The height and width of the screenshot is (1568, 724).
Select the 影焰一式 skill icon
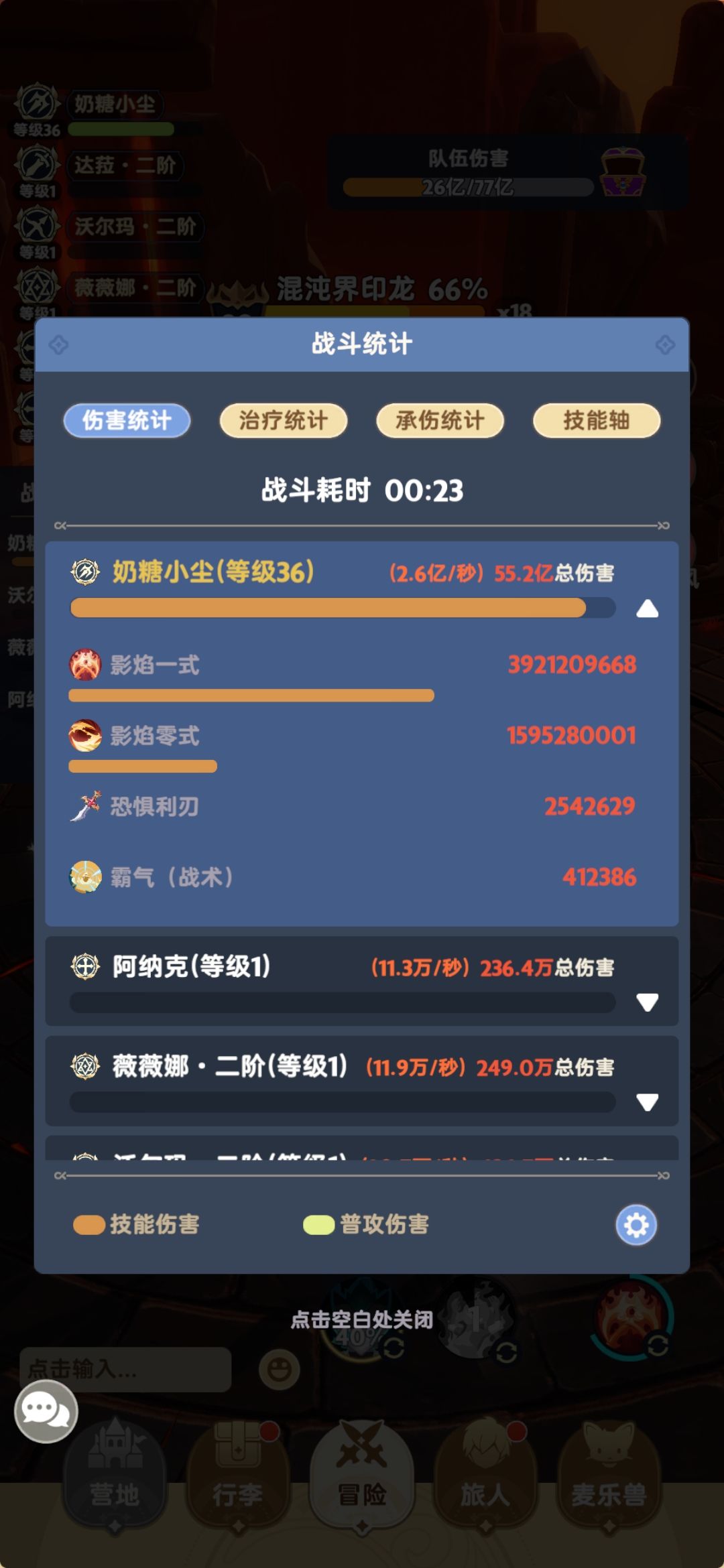point(85,665)
